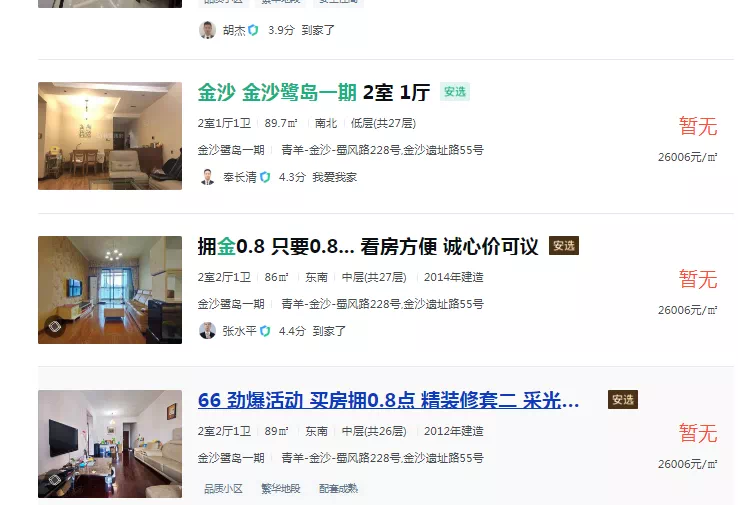Open agent 张水平's profile
Screen dimensions: 738x505
[x=238, y=331]
